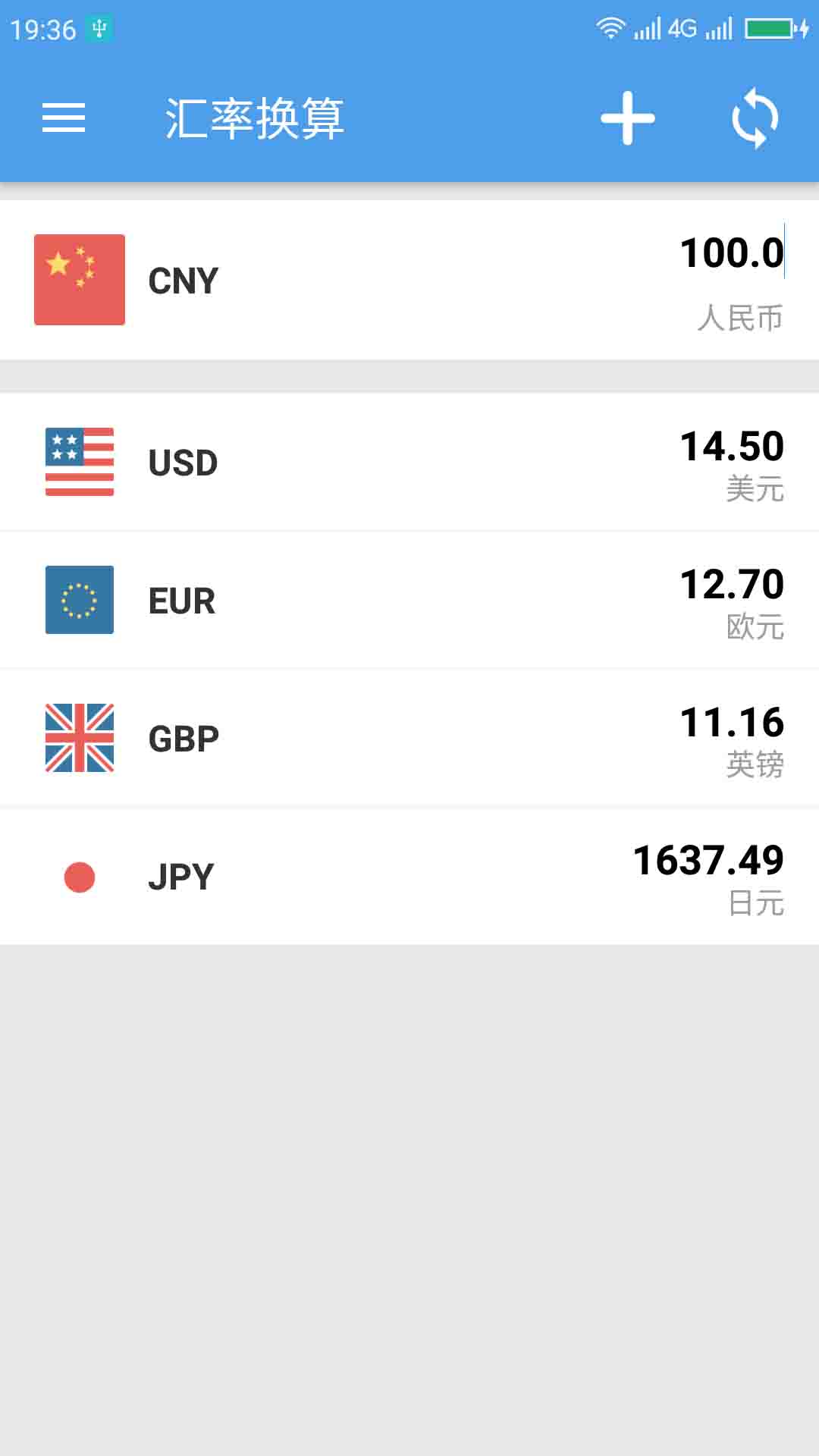Edit the CNY amount field
819x1456 pixels.
(730, 253)
